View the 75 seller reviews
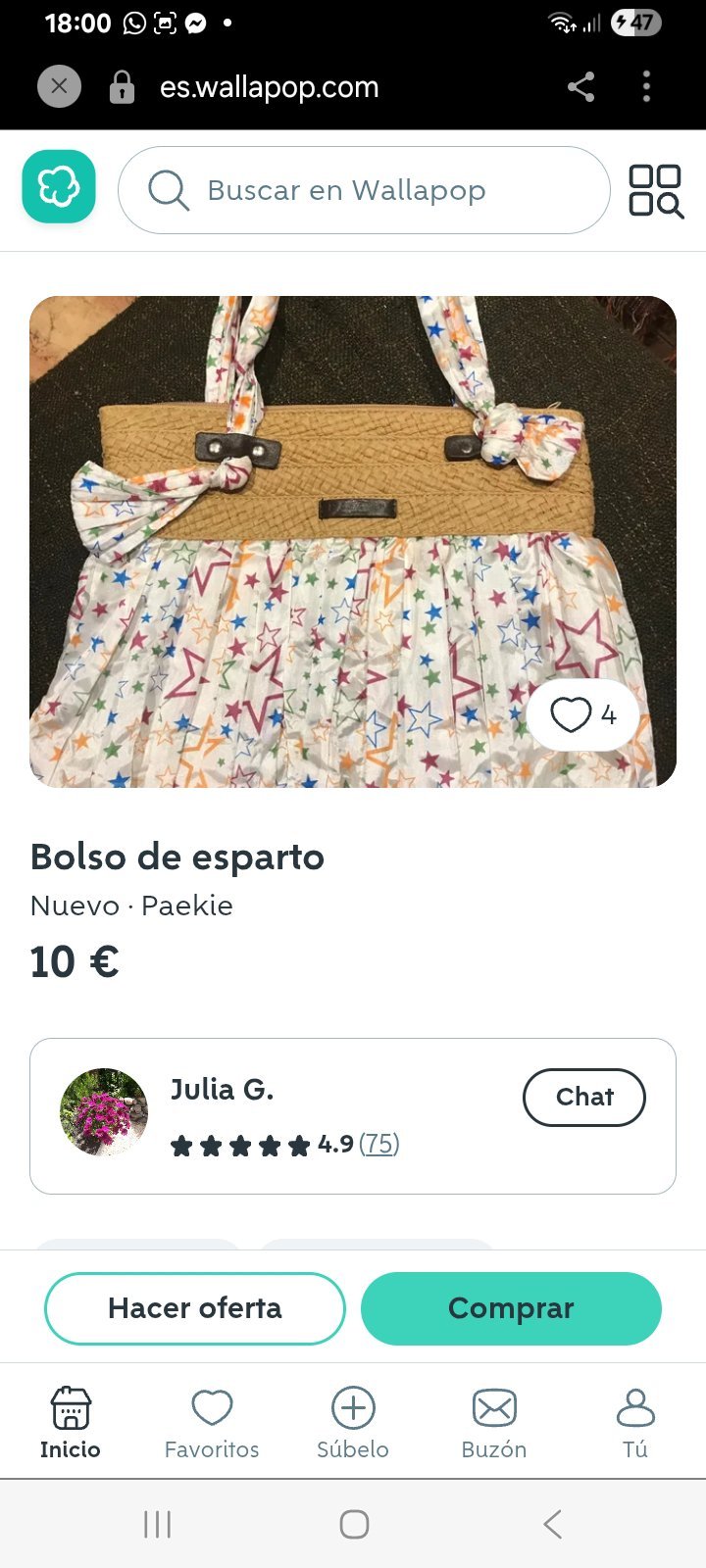Screen dimensions: 706x1568 point(379,1144)
